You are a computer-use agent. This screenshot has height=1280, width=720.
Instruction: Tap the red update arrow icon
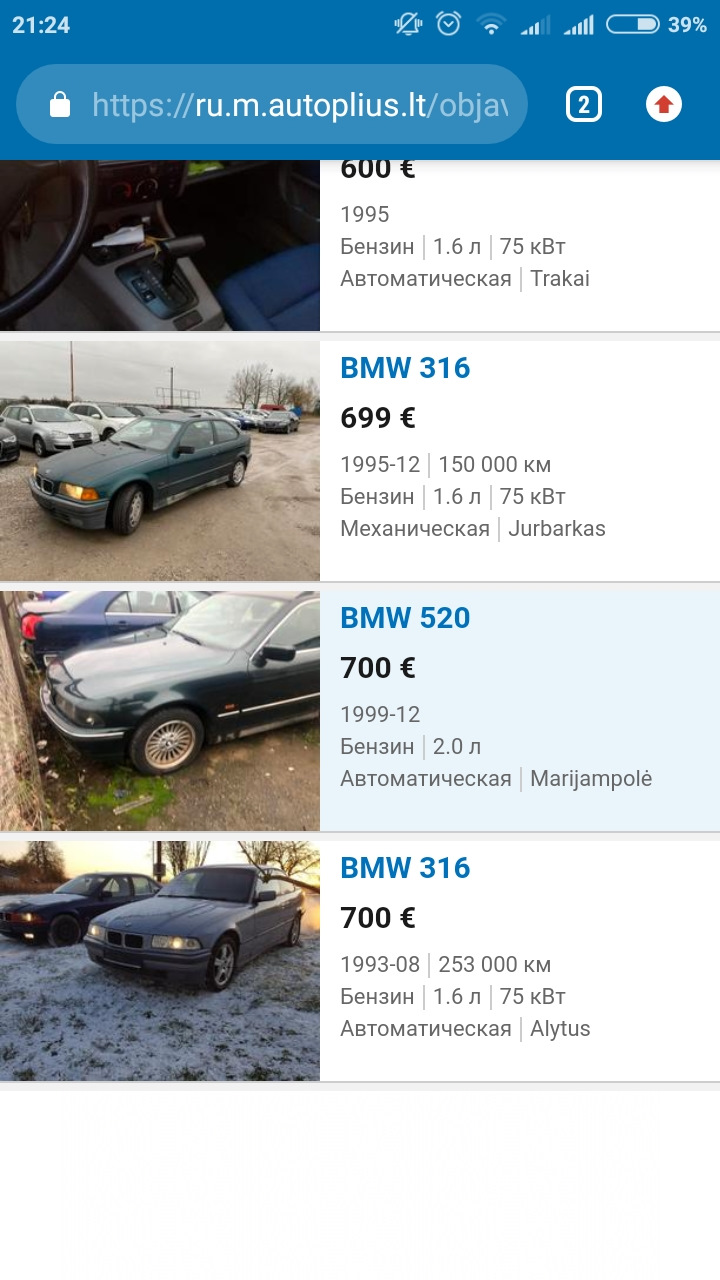point(664,105)
